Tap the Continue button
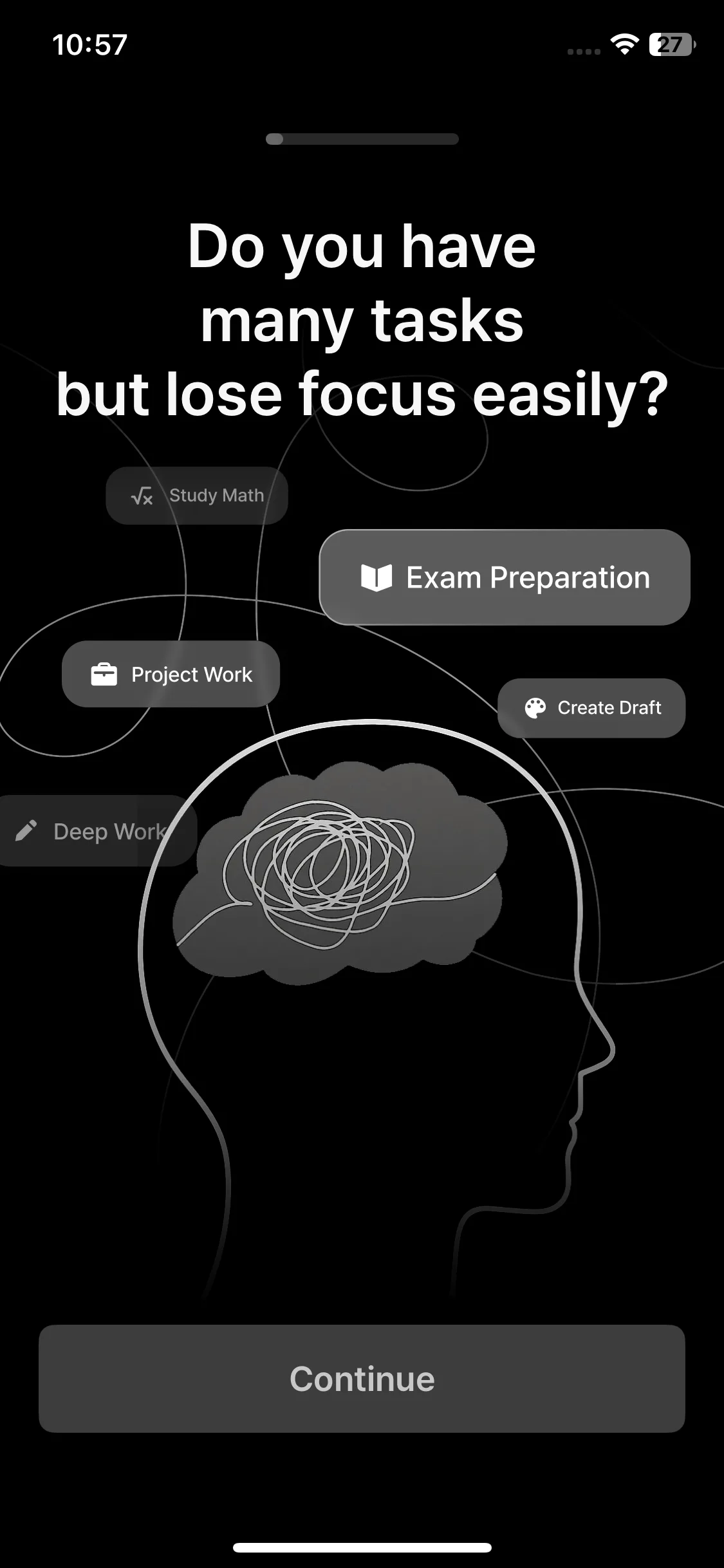Image resolution: width=724 pixels, height=1568 pixels. 362,1378
